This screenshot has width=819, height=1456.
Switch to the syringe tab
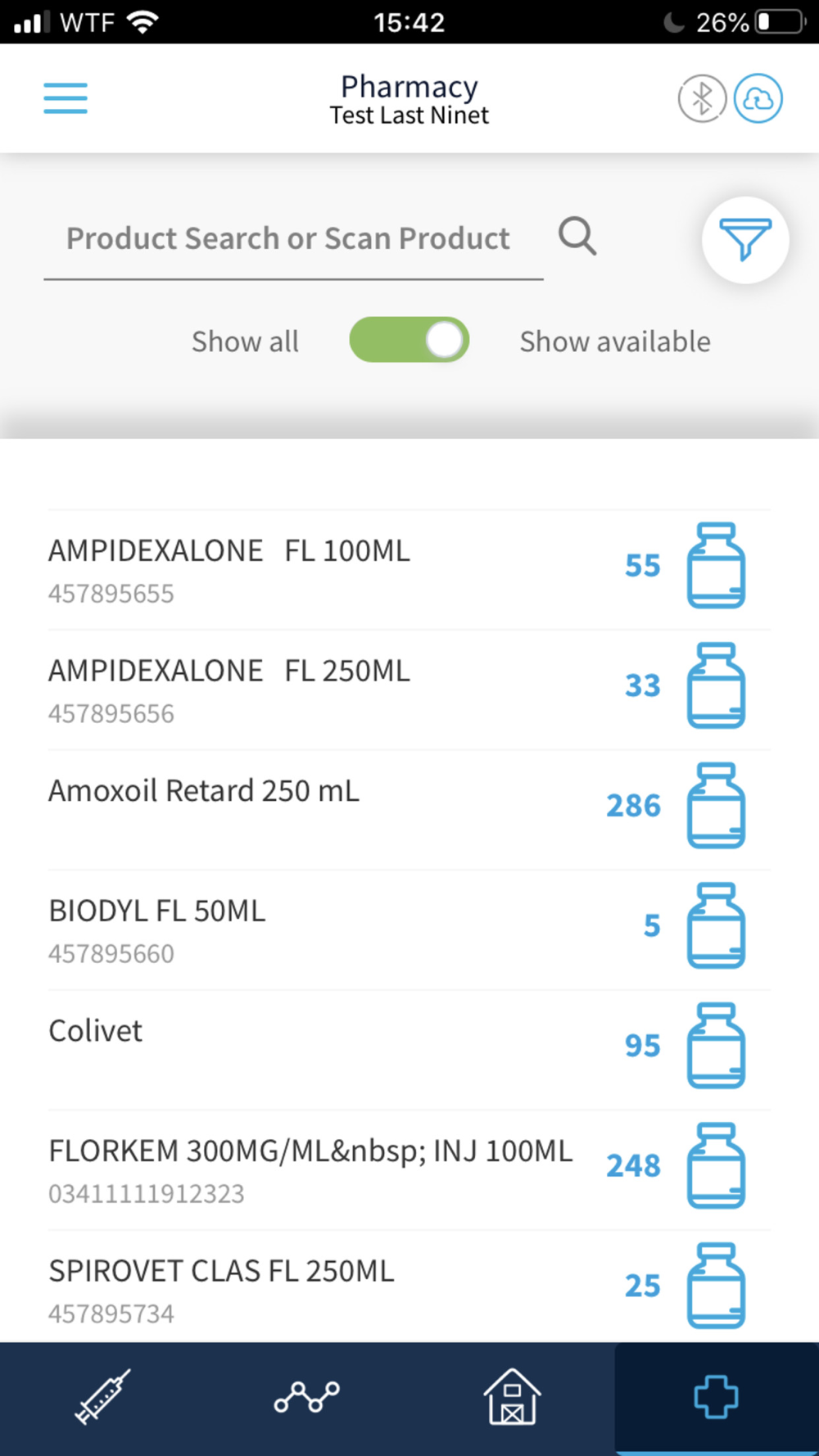coord(102,1398)
